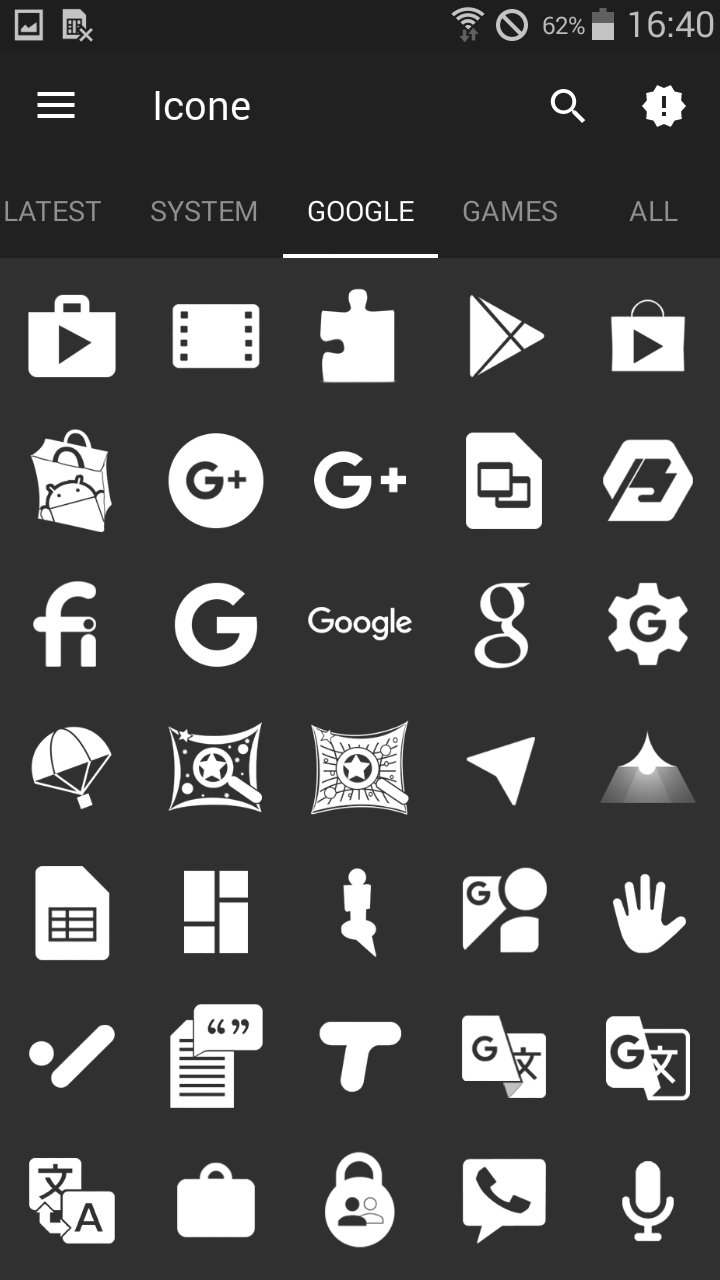
Task: Select the circular G+ icon
Action: 216,481
